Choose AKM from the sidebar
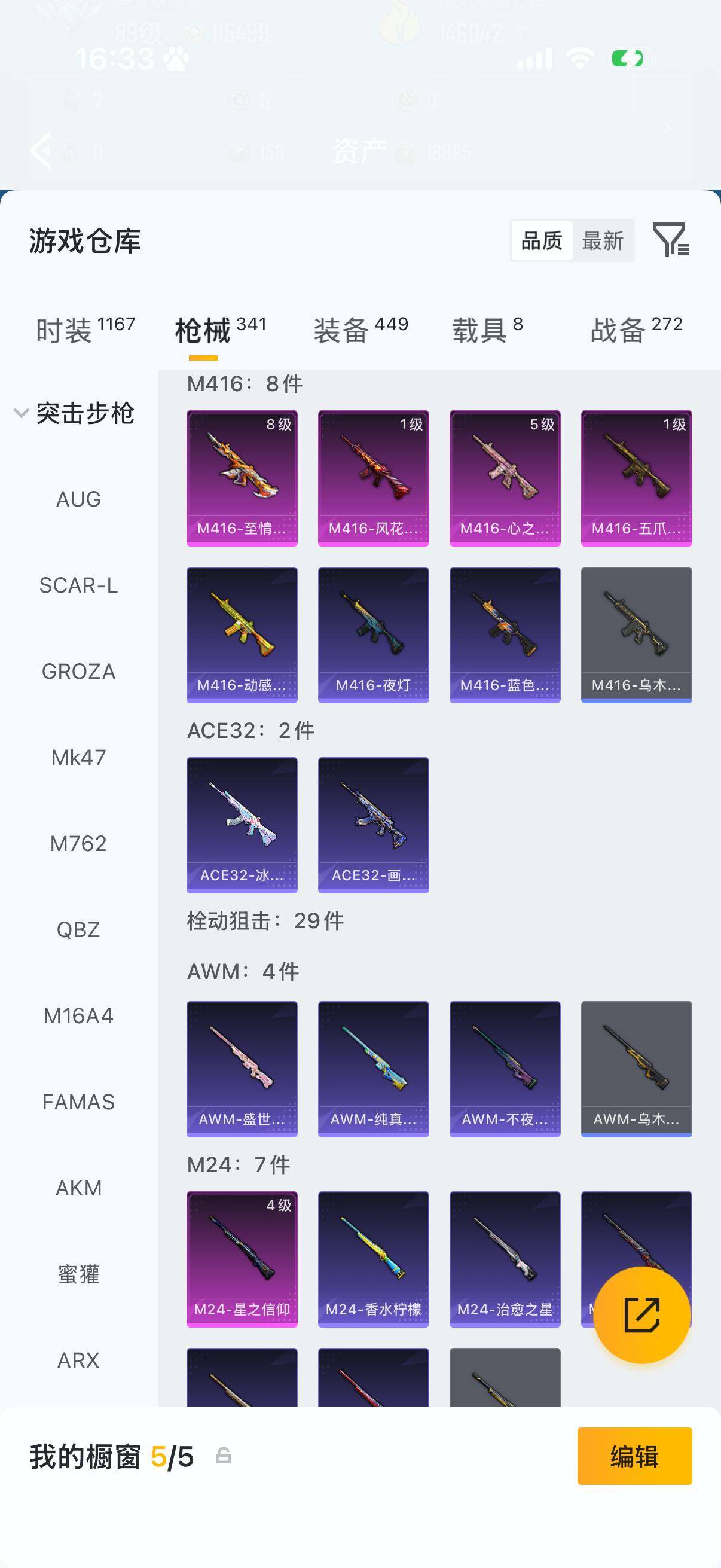Screen dimensions: 721x1568 [x=78, y=1188]
